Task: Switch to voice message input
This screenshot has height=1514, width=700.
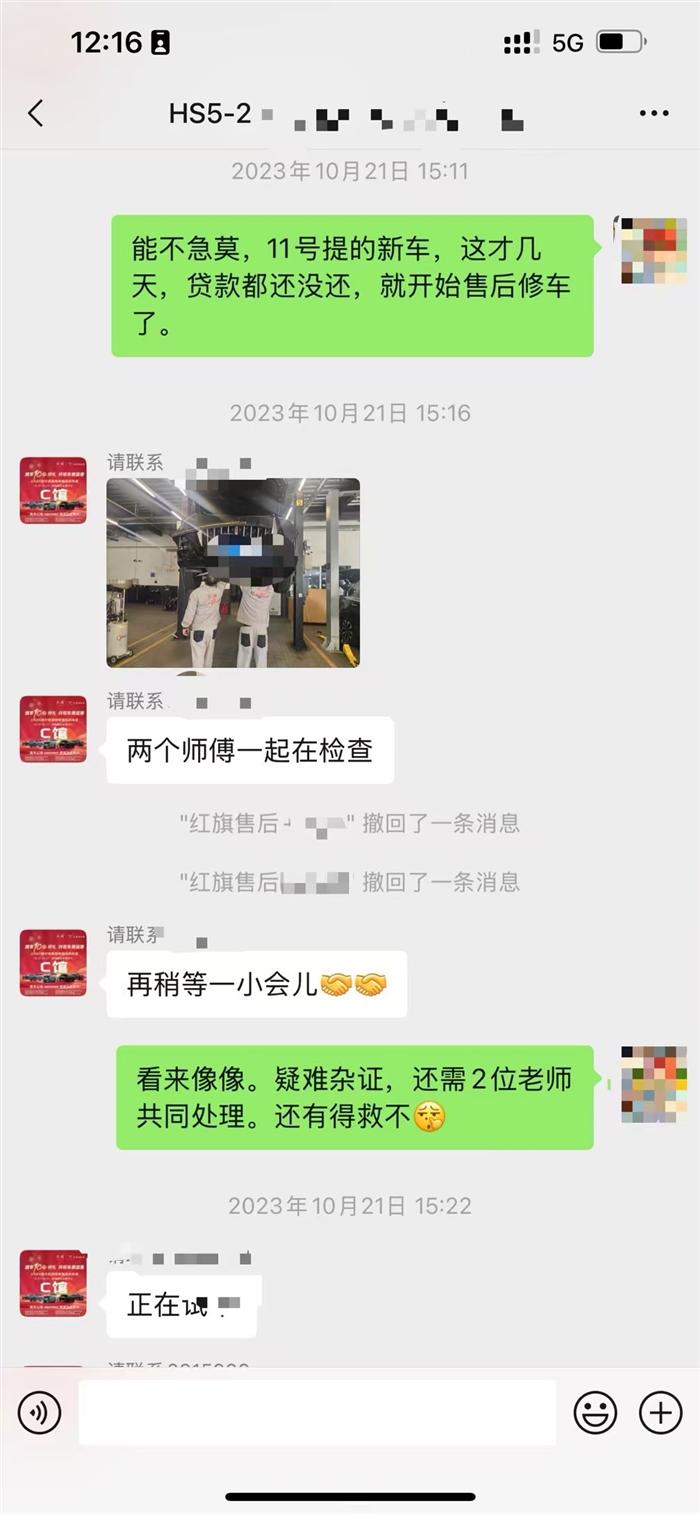Action: pos(40,1412)
